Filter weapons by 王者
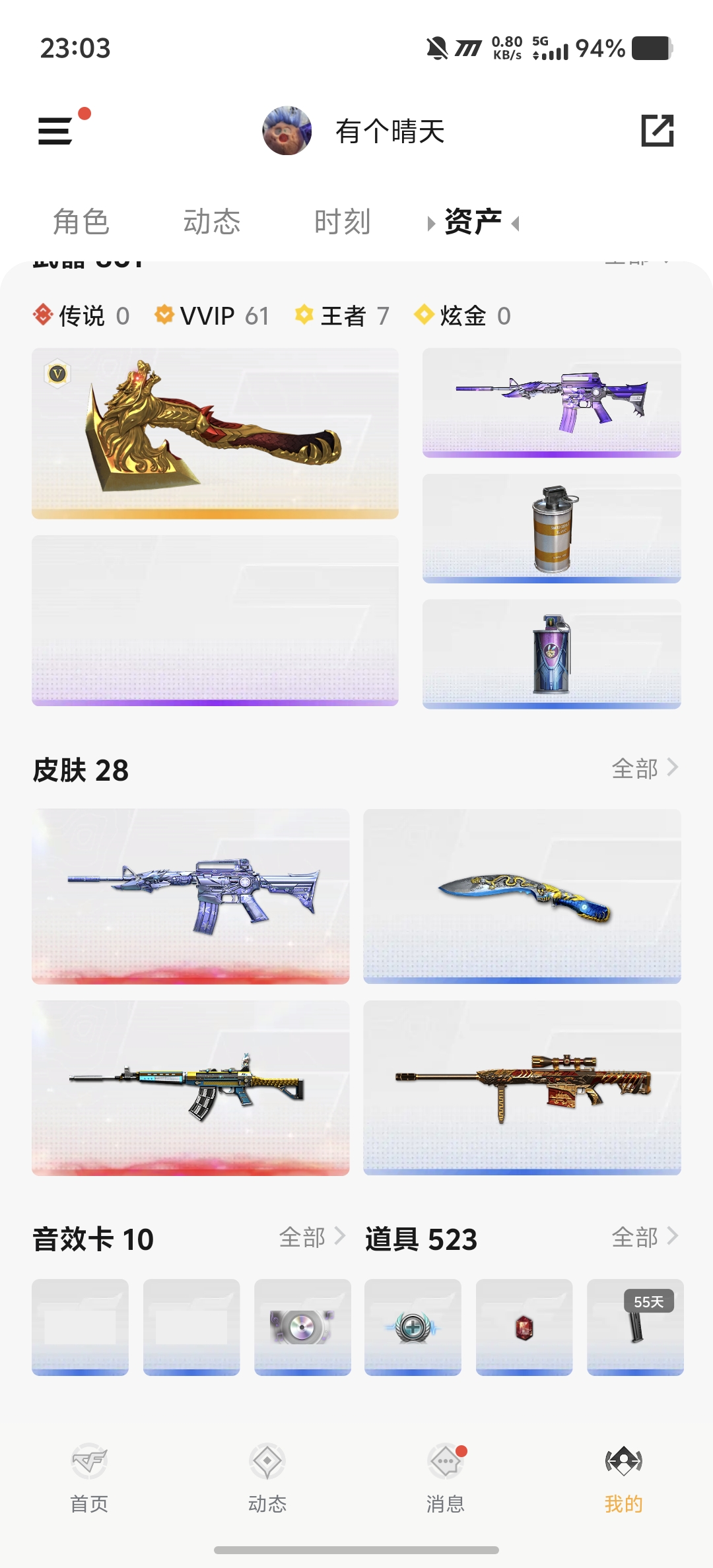713x1568 pixels. [x=342, y=316]
